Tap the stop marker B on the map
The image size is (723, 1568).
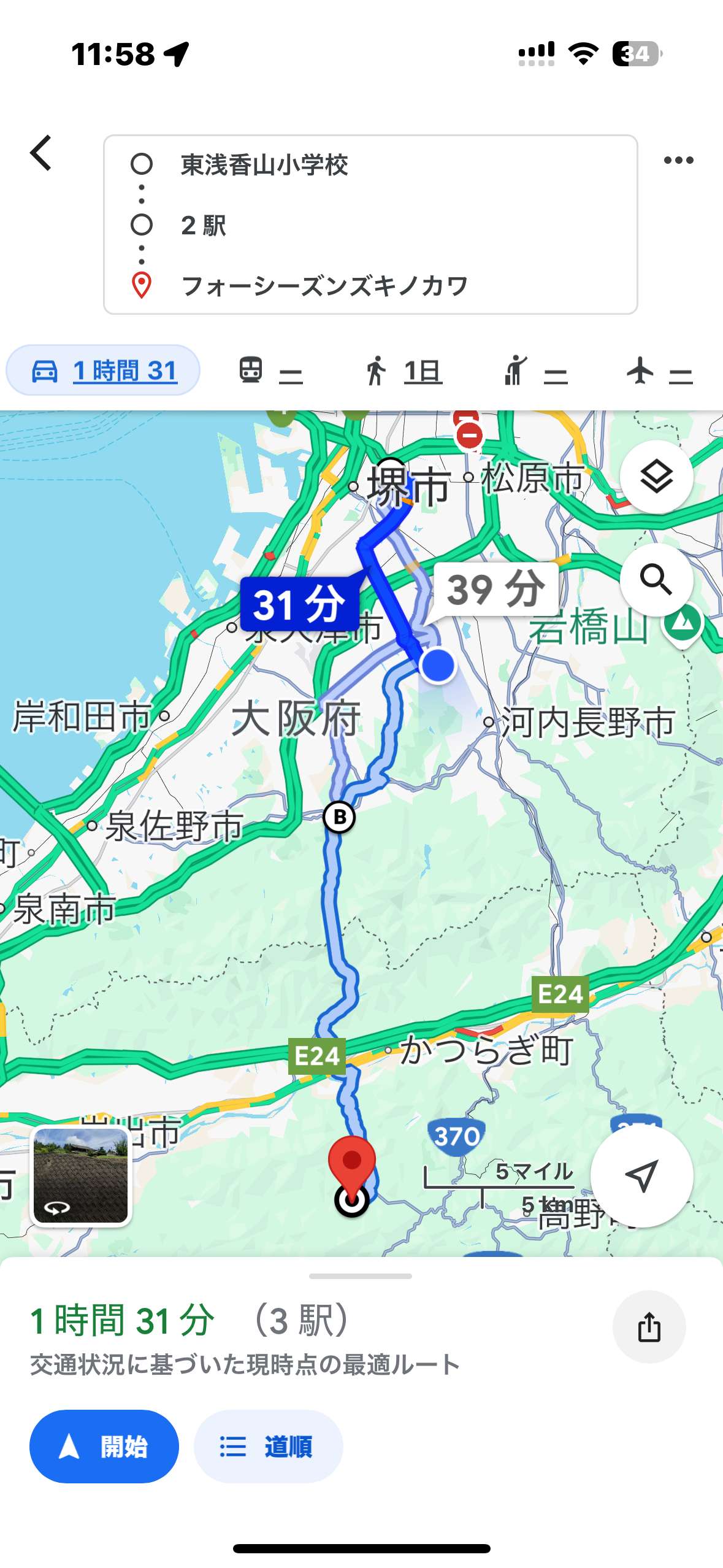tap(339, 817)
